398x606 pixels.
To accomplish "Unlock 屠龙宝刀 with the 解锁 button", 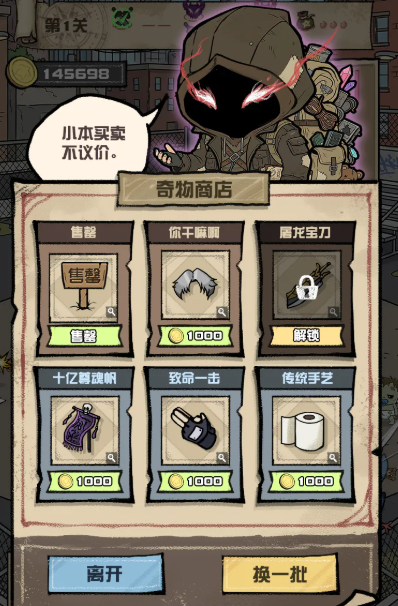I will pos(306,335).
